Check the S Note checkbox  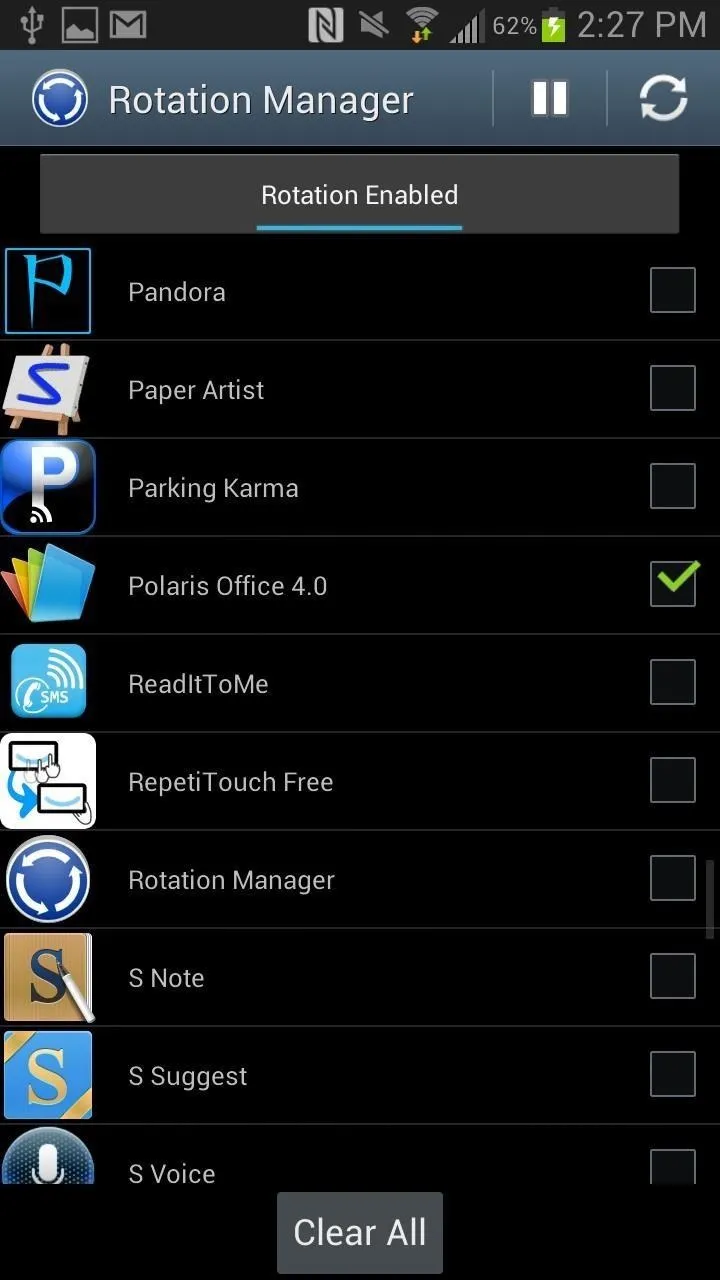coord(673,977)
